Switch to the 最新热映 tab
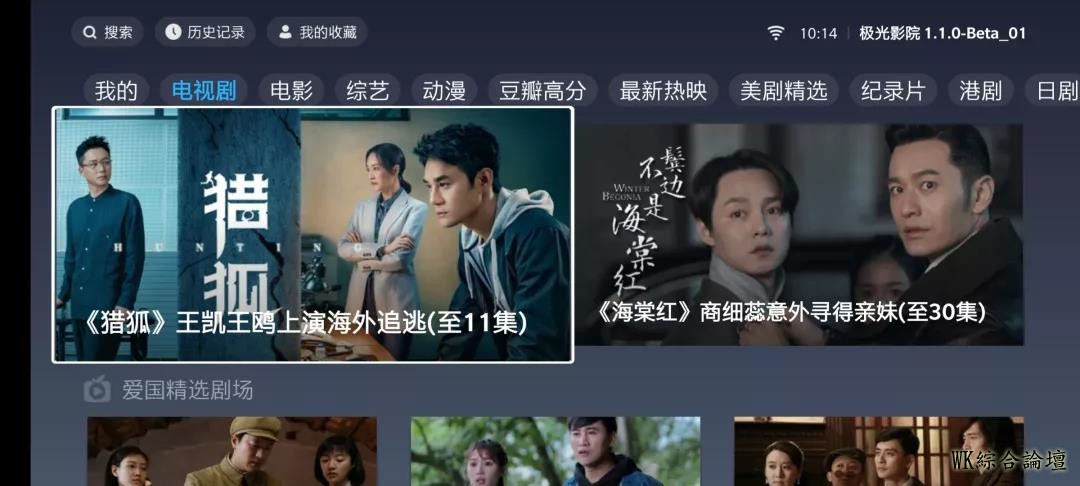The image size is (1080, 486). point(663,91)
